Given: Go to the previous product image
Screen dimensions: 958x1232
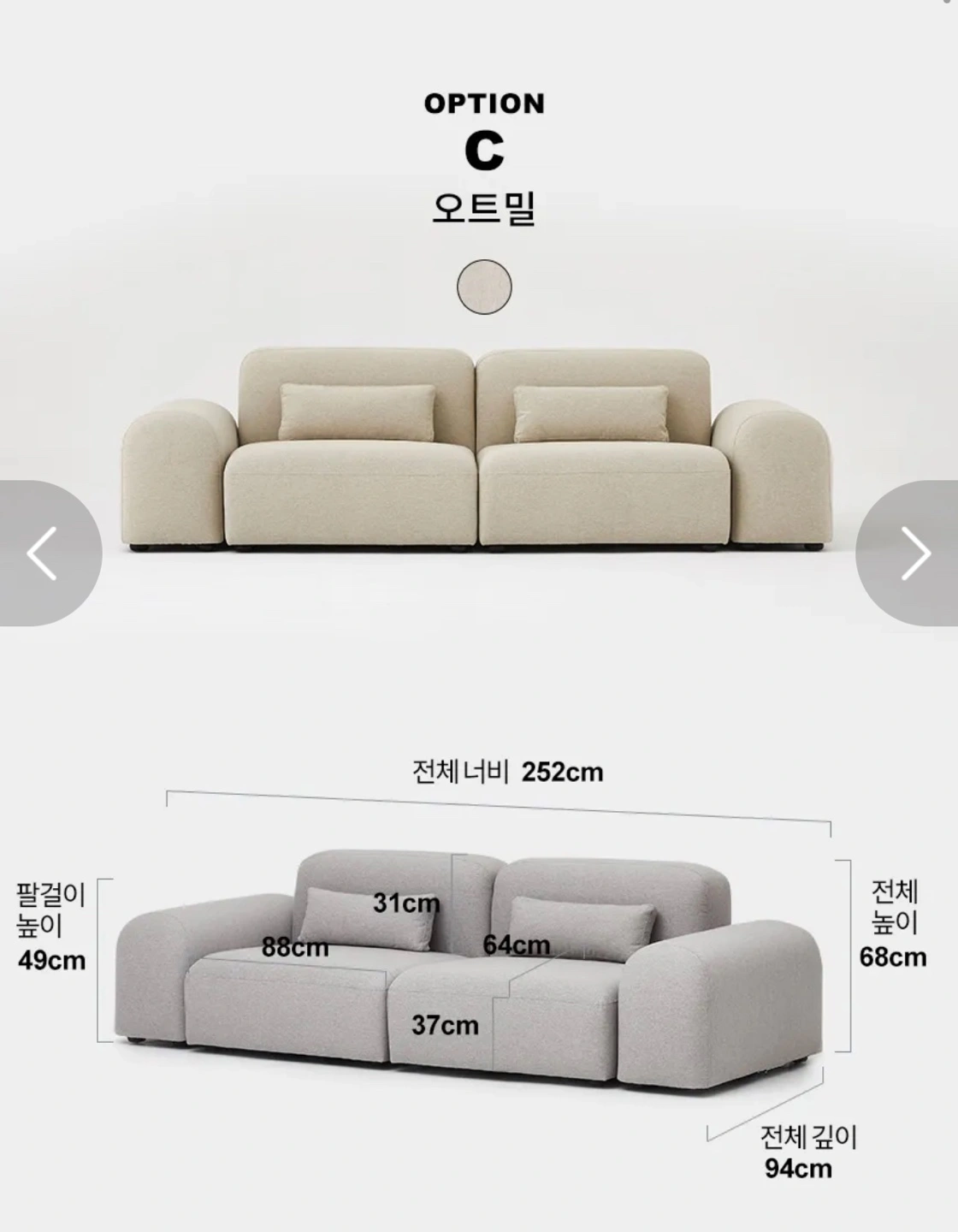Looking at the screenshot, I should point(43,554).
